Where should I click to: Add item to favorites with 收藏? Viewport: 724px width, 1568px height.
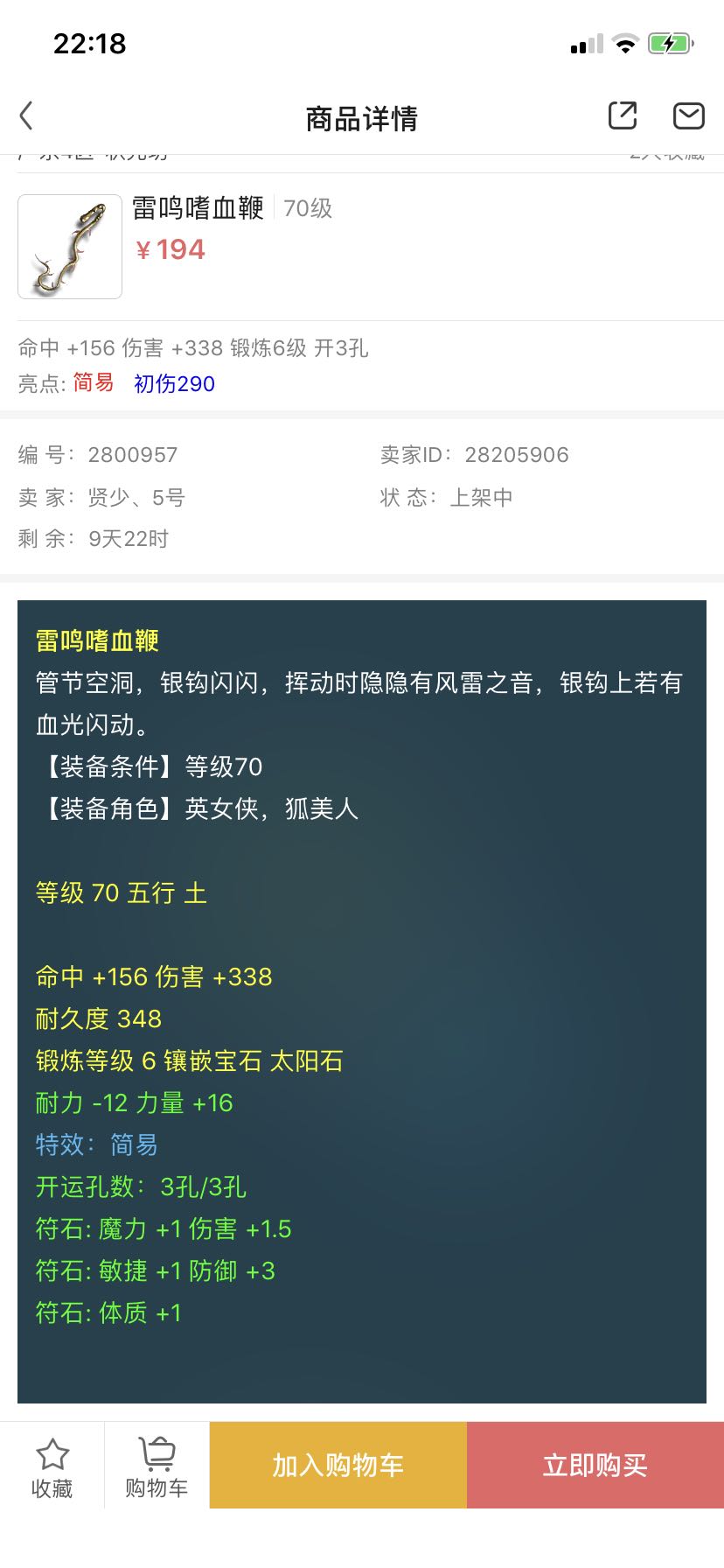click(x=52, y=1468)
